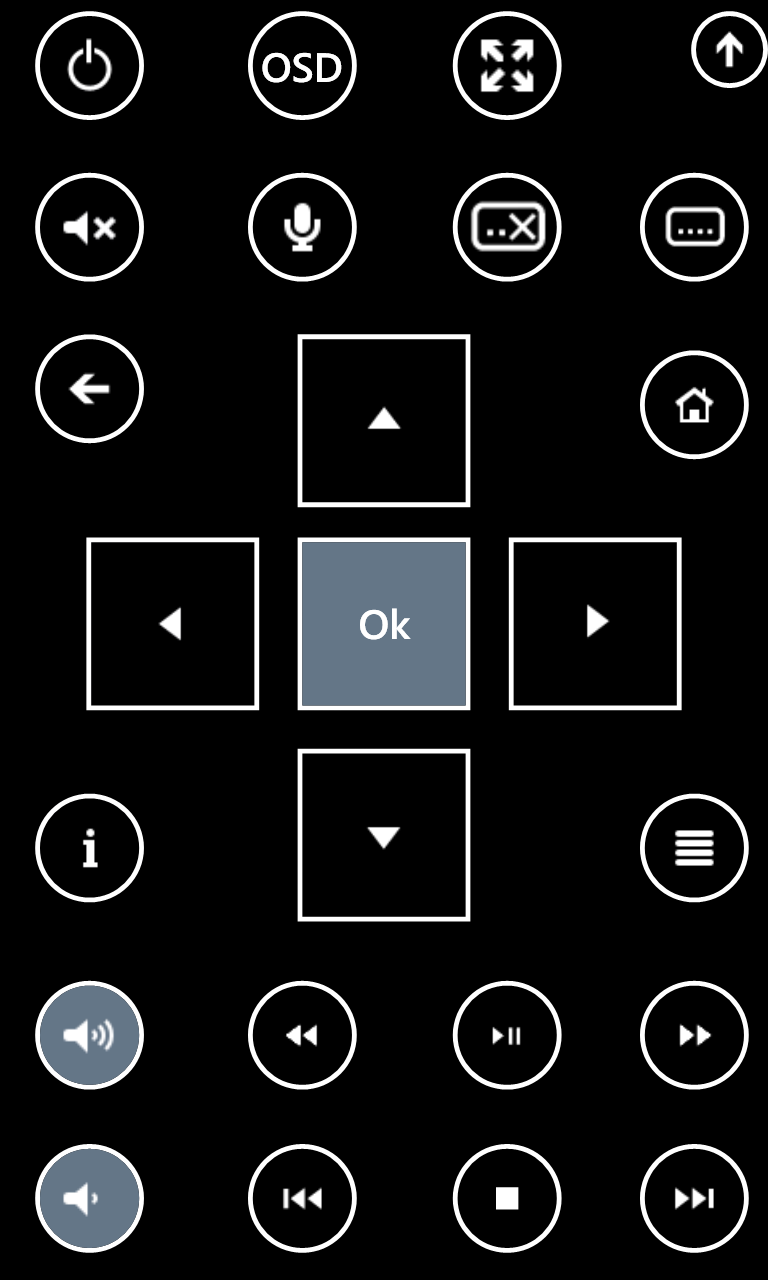The image size is (768, 1280).
Task: Open the info panel
Action: 89,847
